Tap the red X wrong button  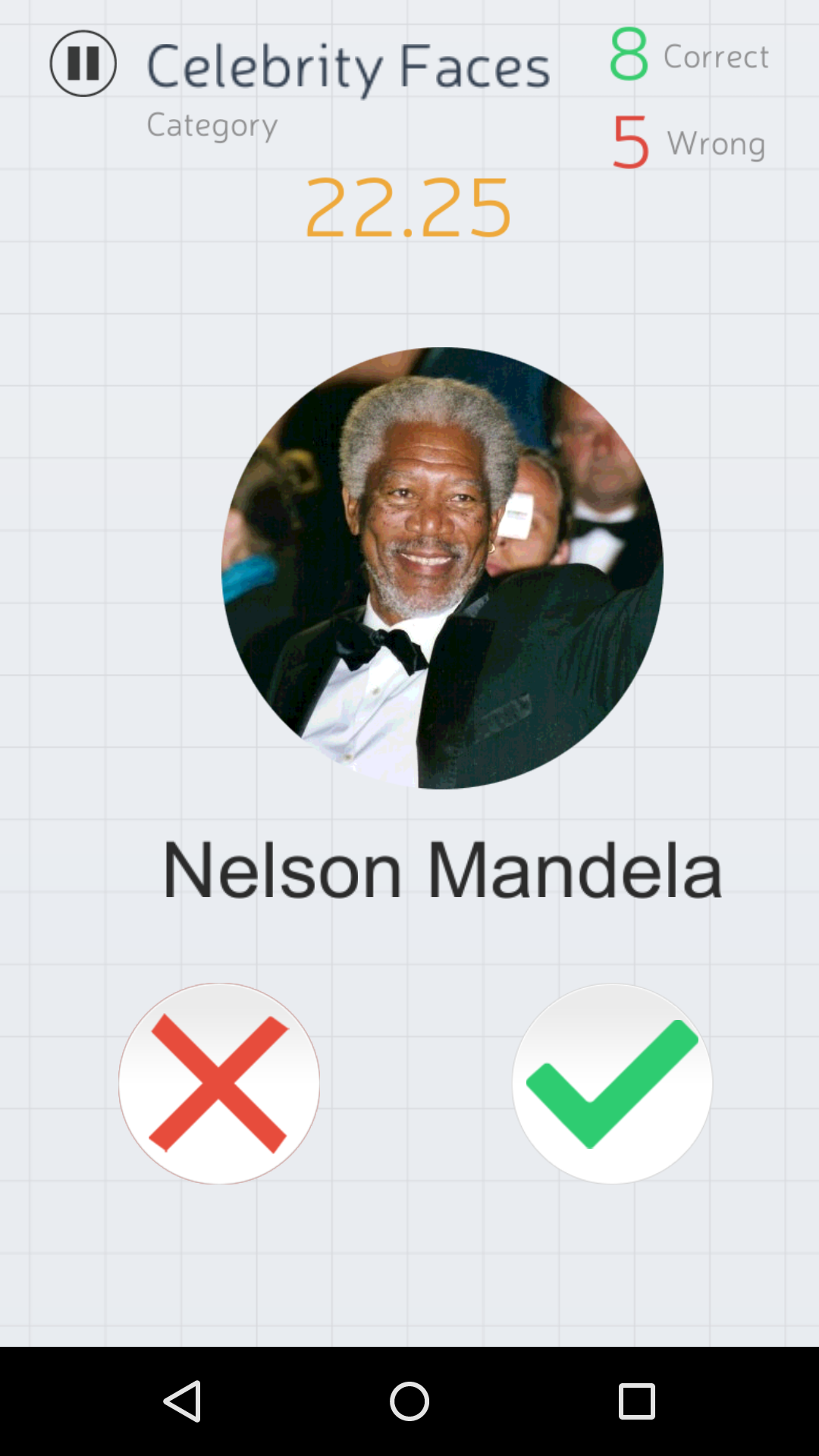coord(219,1083)
